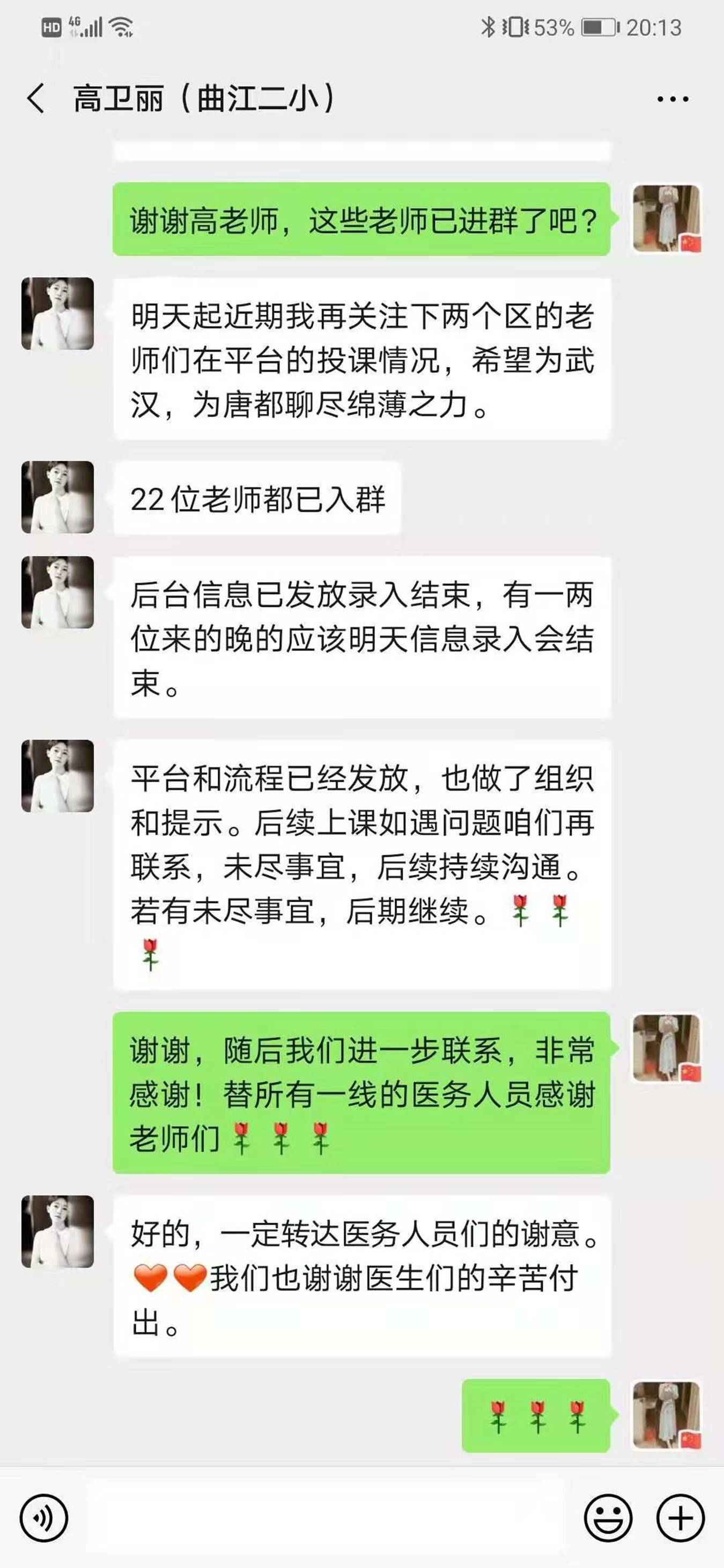
Task: Tap the message text field
Action: [x=326, y=1518]
